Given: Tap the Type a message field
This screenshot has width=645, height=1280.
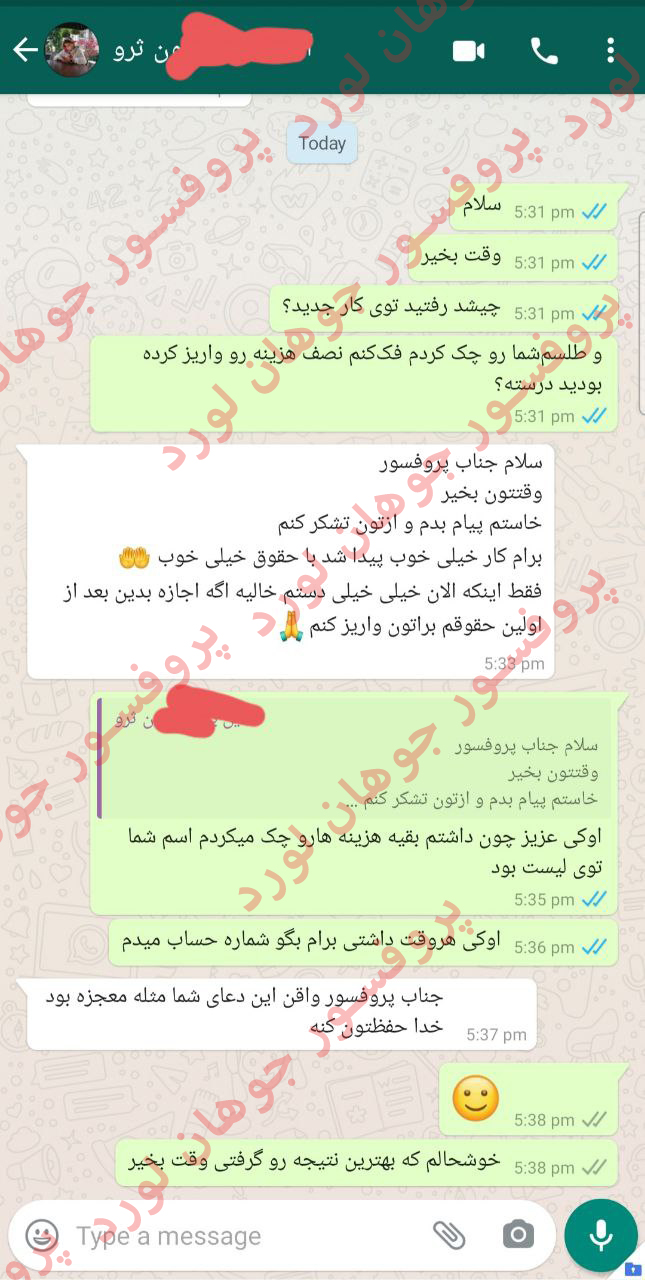Looking at the screenshot, I should click(240, 1236).
